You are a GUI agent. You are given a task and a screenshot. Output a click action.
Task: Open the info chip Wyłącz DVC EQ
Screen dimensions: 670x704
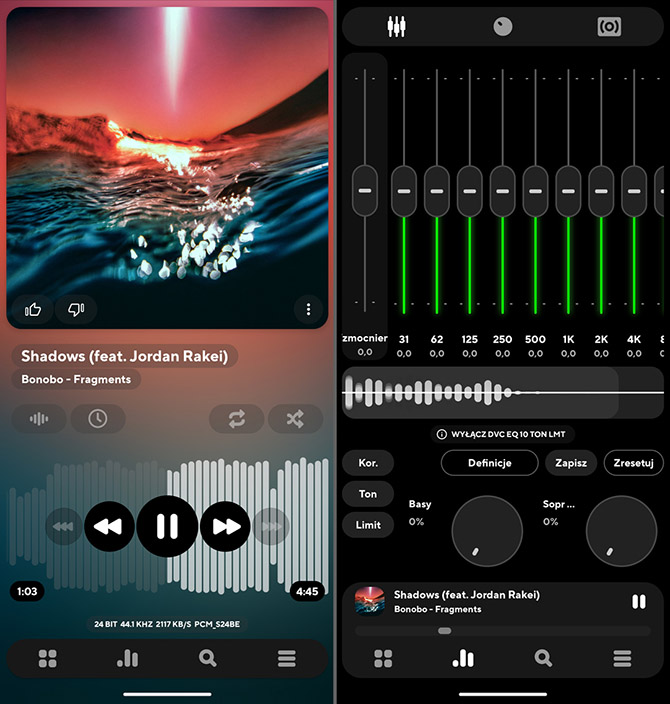pyautogui.click(x=504, y=435)
